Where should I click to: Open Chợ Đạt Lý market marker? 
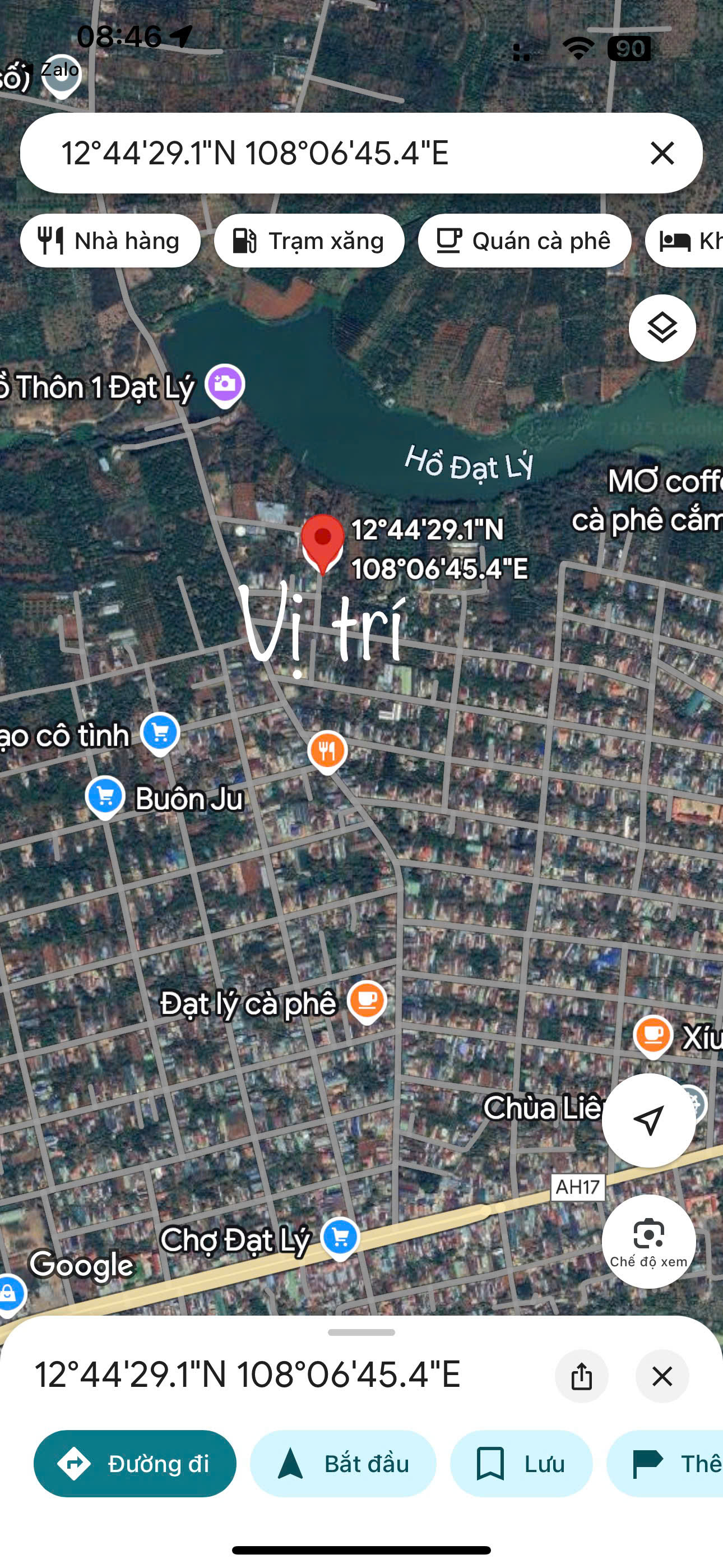click(x=340, y=1238)
